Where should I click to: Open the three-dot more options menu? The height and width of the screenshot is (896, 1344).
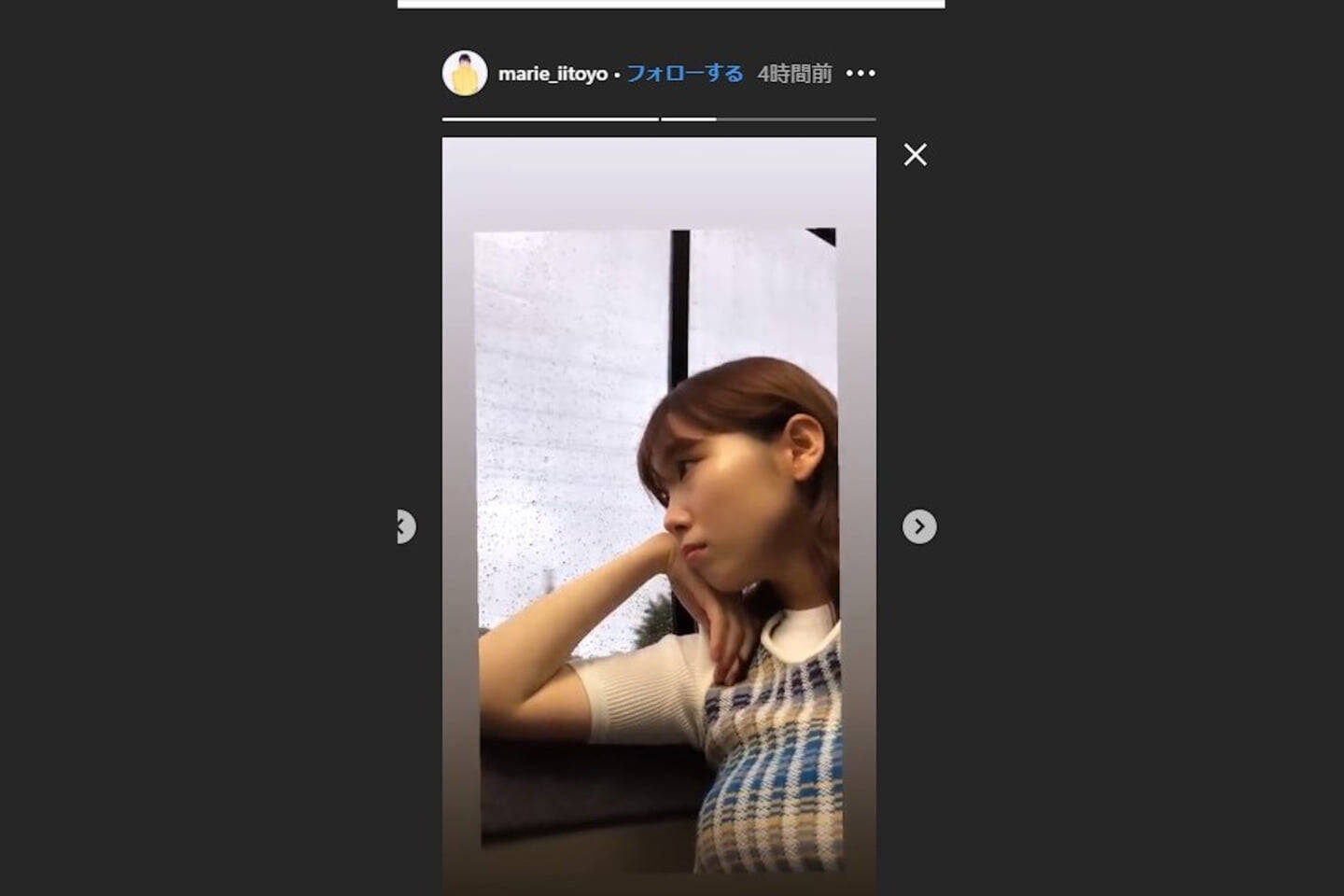[x=861, y=74]
